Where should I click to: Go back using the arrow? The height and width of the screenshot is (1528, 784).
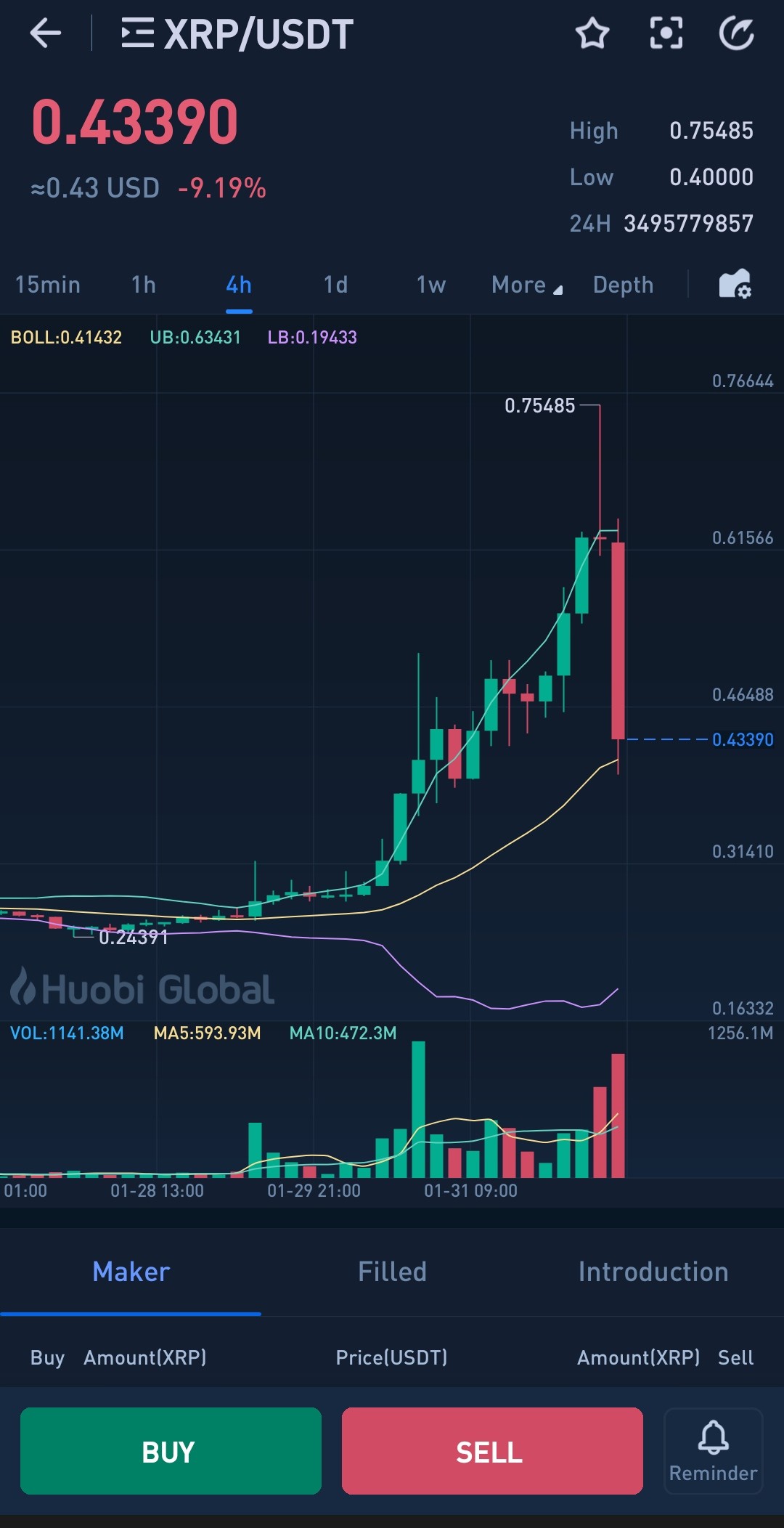pos(45,33)
